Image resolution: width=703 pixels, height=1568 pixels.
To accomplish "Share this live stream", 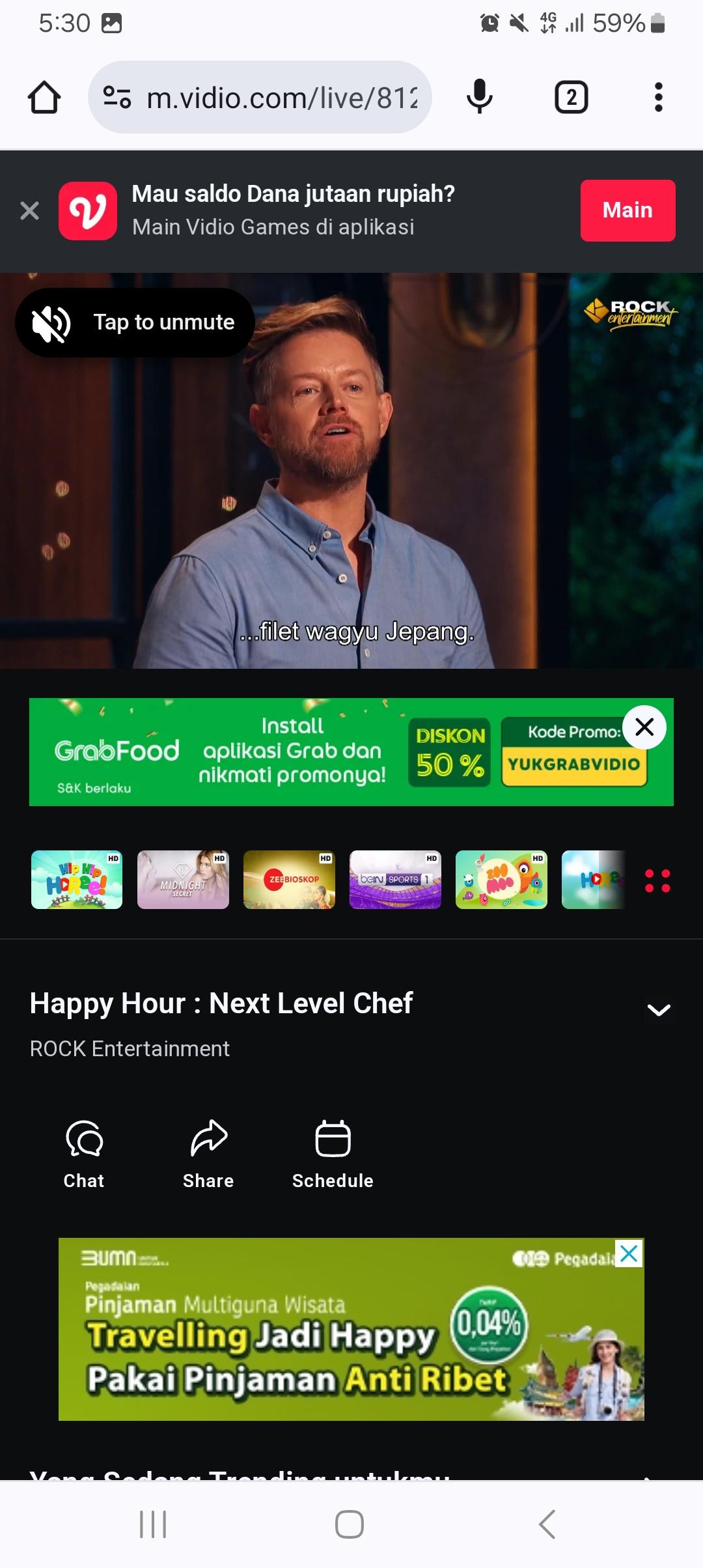I will click(x=208, y=1154).
